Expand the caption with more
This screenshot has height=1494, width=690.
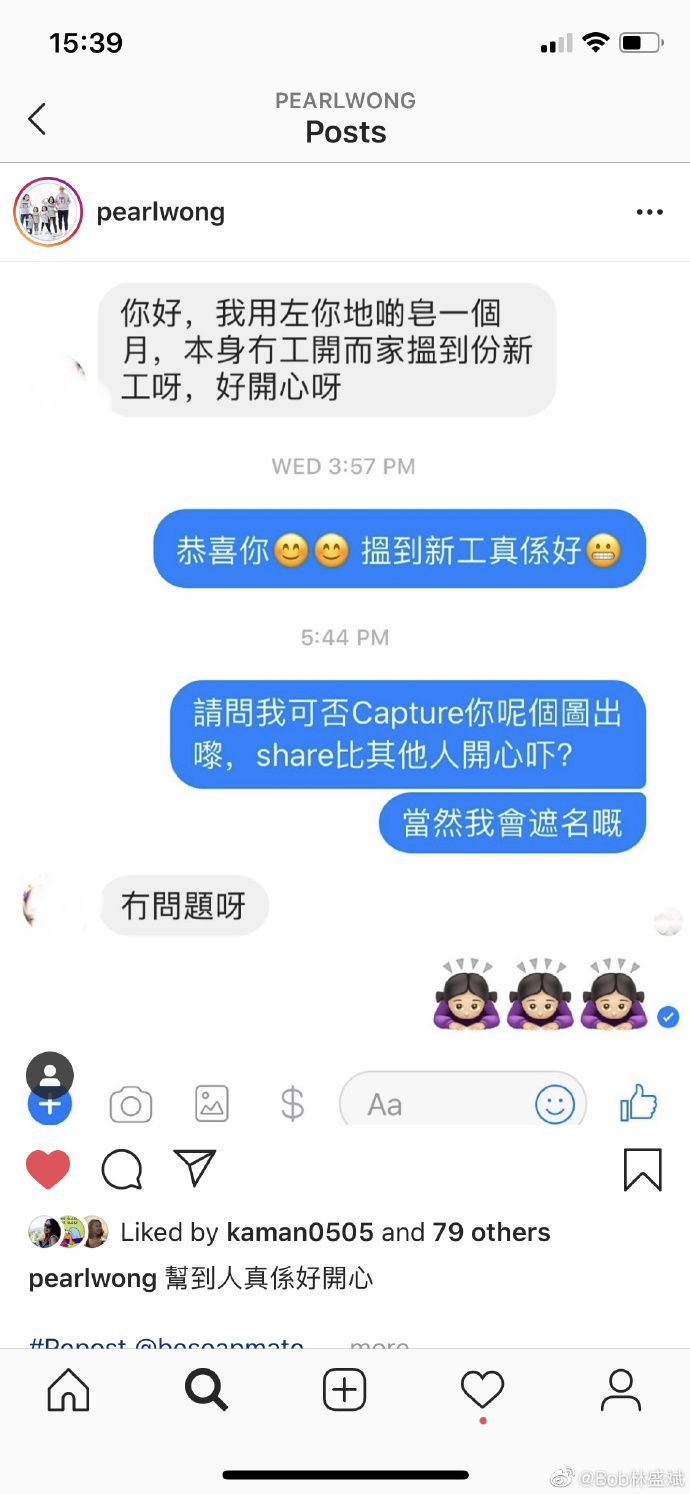(x=380, y=1344)
